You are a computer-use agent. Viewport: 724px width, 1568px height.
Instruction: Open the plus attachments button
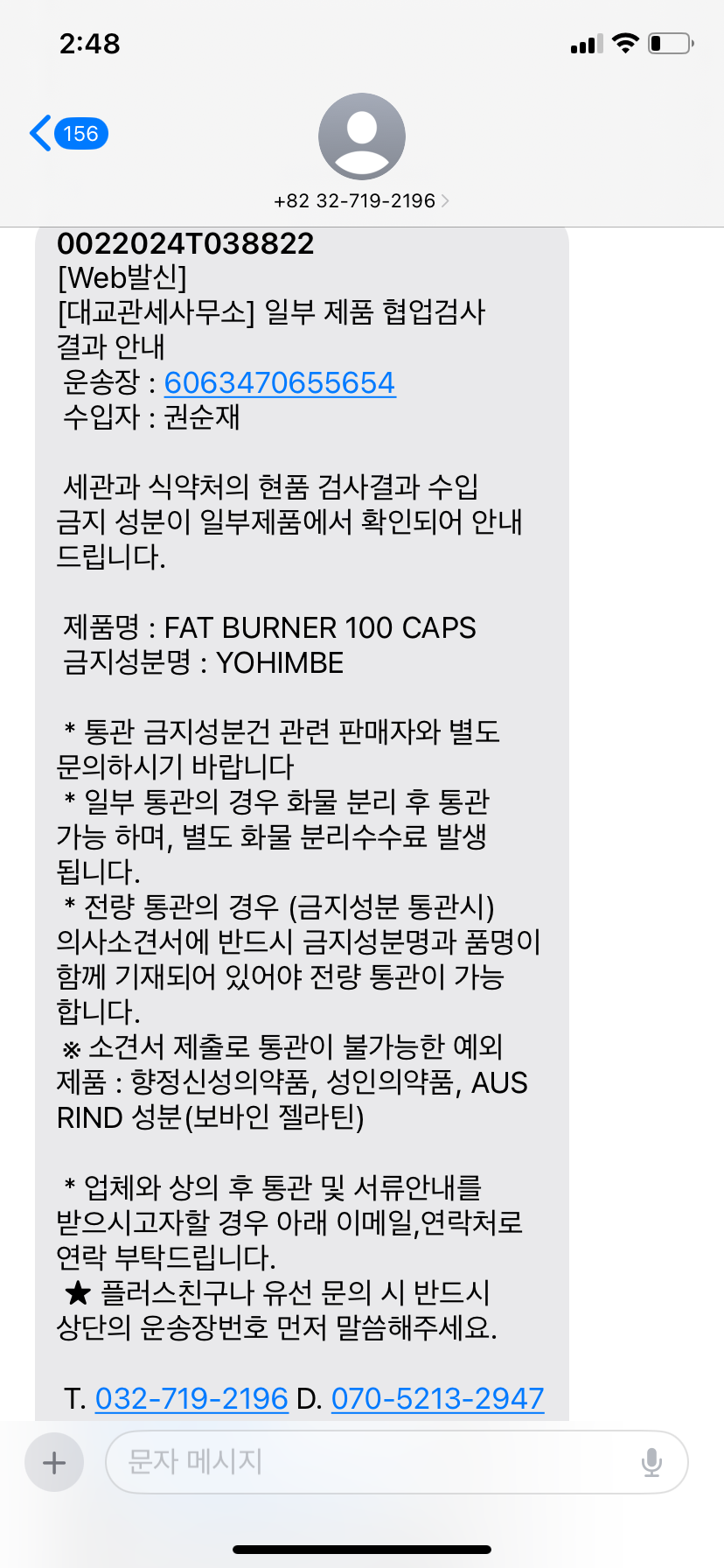pyautogui.click(x=54, y=1462)
